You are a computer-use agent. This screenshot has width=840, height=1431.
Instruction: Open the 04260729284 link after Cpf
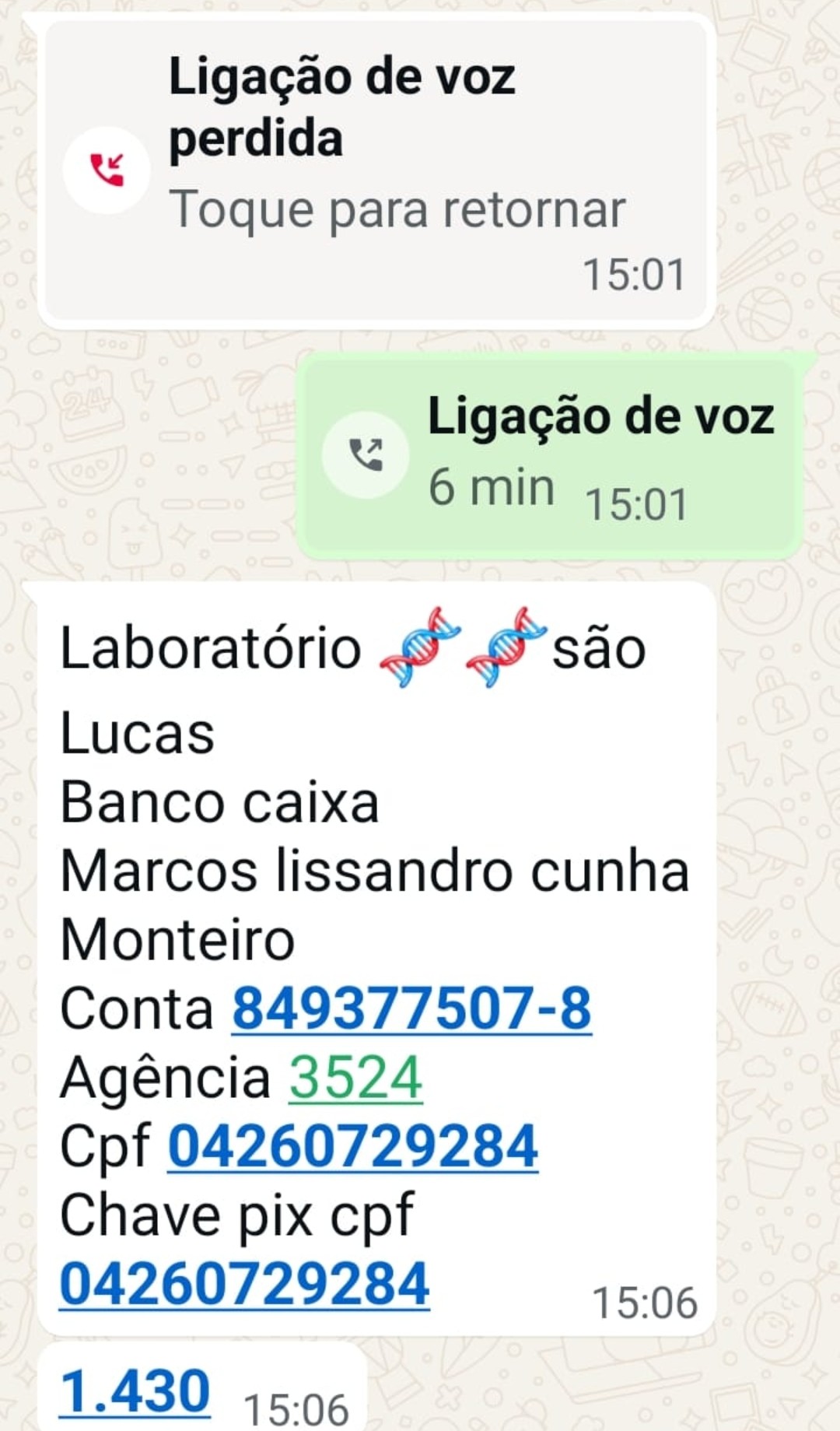pyautogui.click(x=353, y=1146)
